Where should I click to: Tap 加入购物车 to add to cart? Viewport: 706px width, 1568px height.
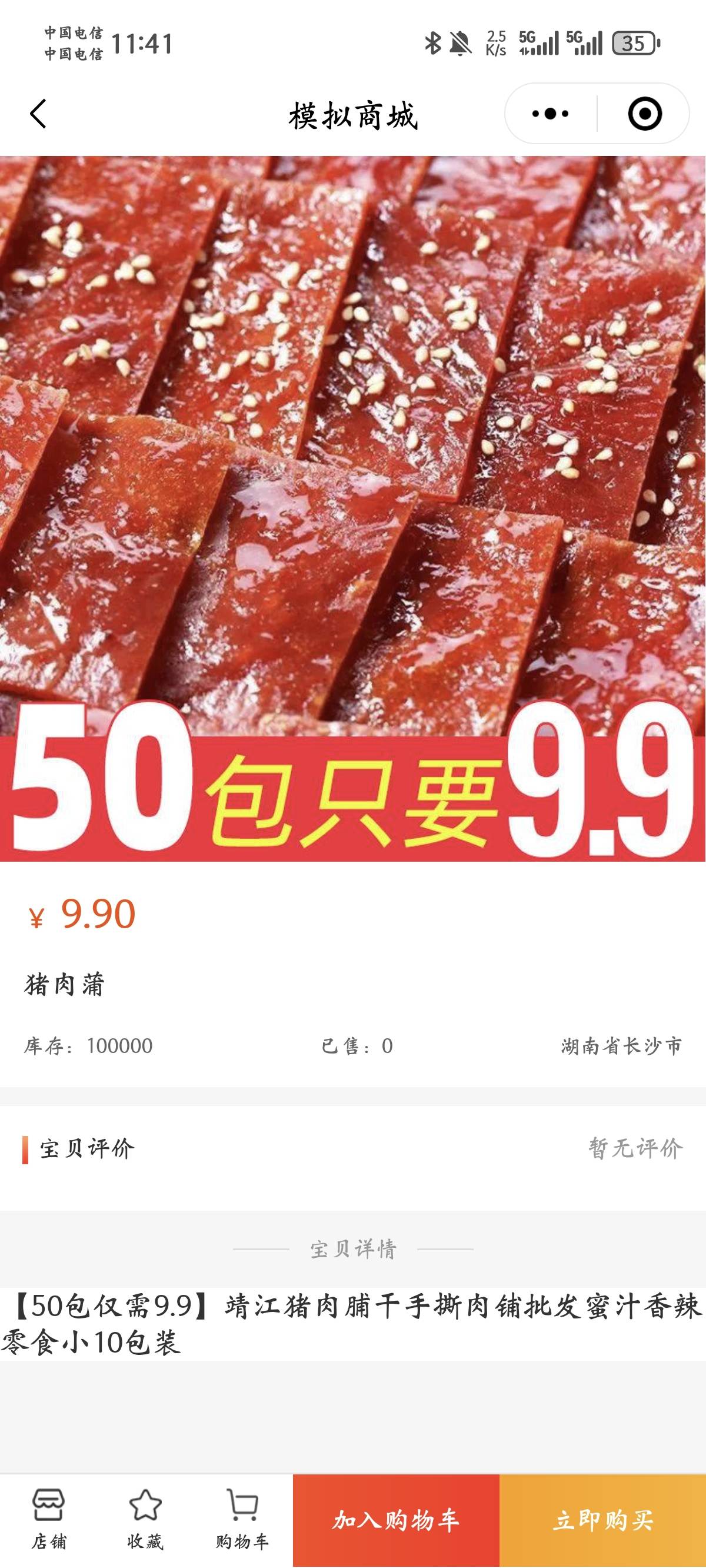click(x=395, y=1520)
